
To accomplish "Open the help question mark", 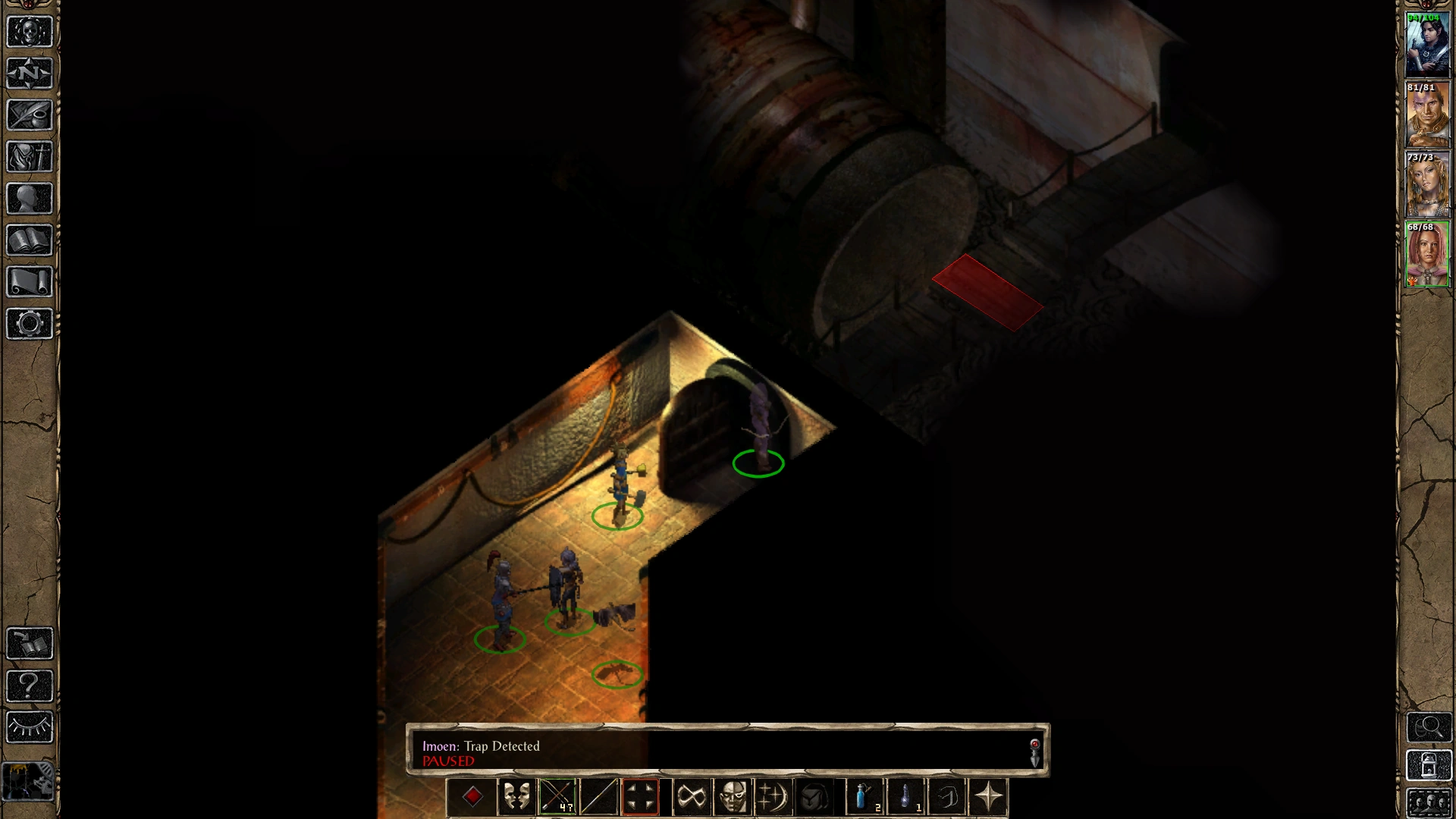I will [30, 686].
